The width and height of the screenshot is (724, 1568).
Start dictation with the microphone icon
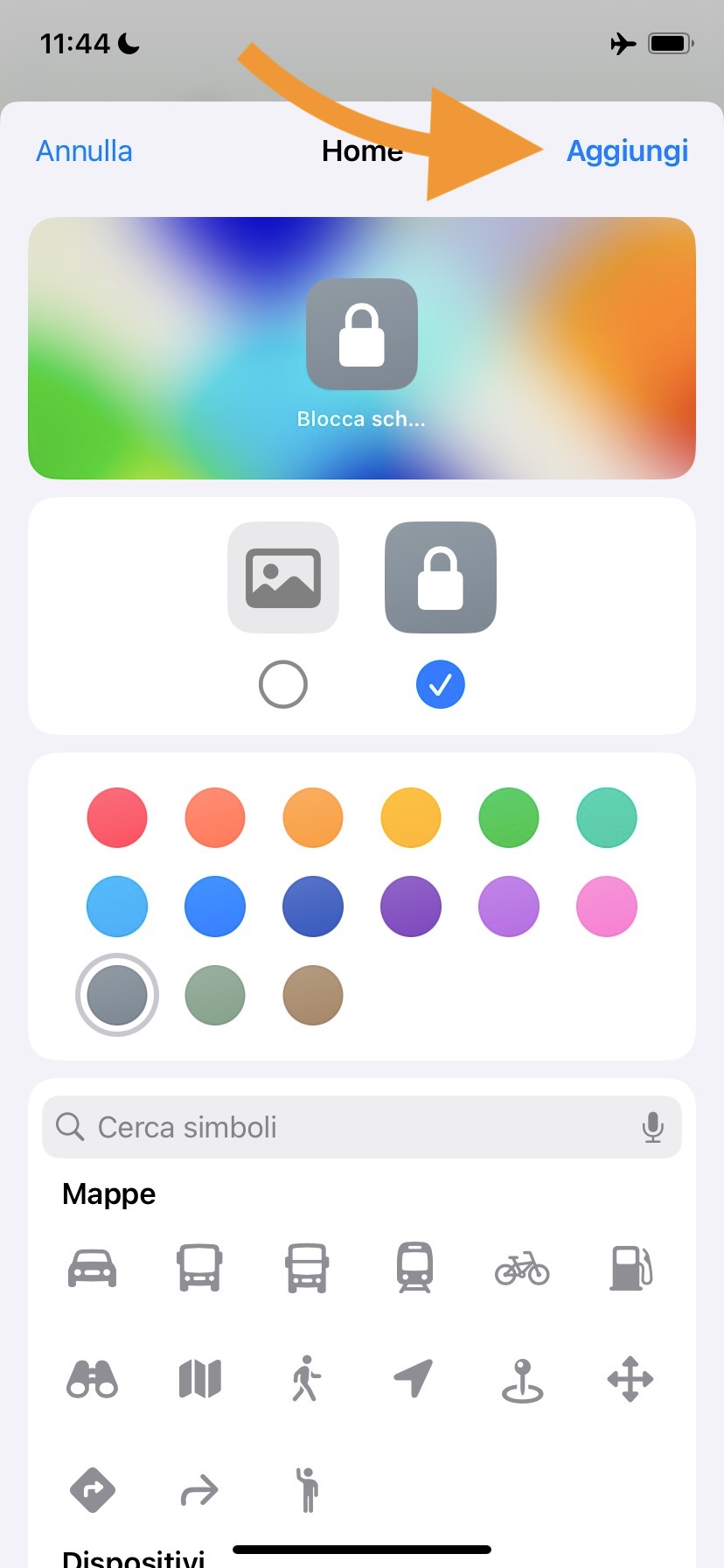652,1127
